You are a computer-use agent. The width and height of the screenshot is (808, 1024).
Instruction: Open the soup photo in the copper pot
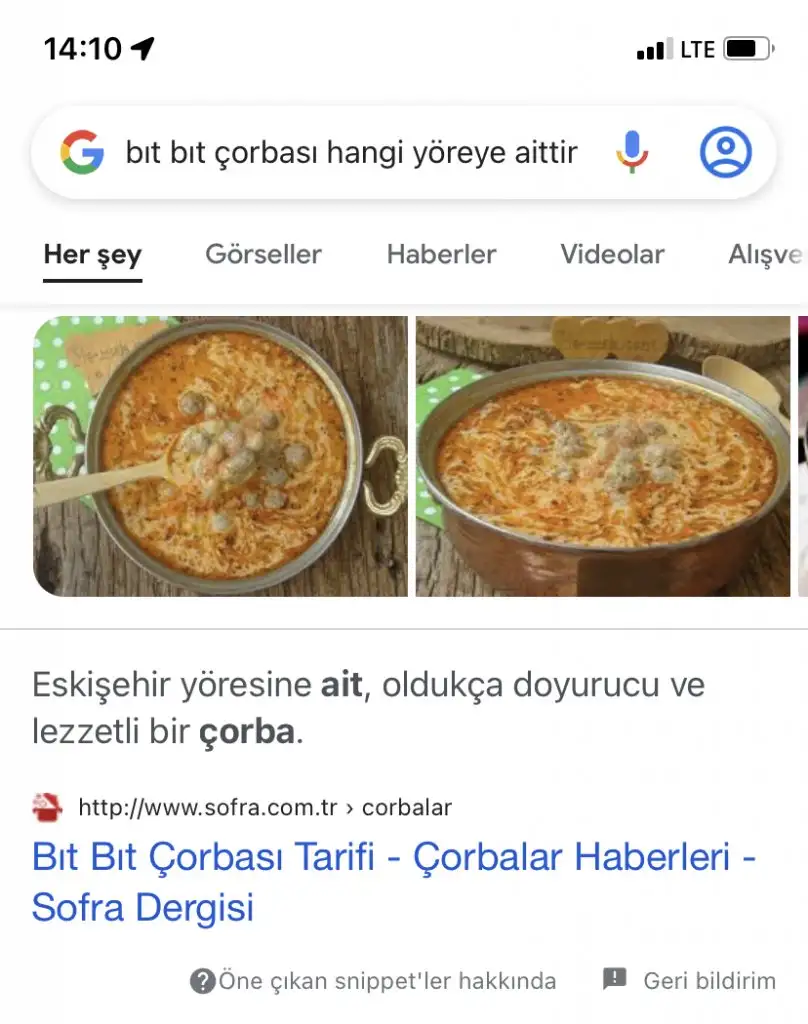pyautogui.click(x=602, y=456)
